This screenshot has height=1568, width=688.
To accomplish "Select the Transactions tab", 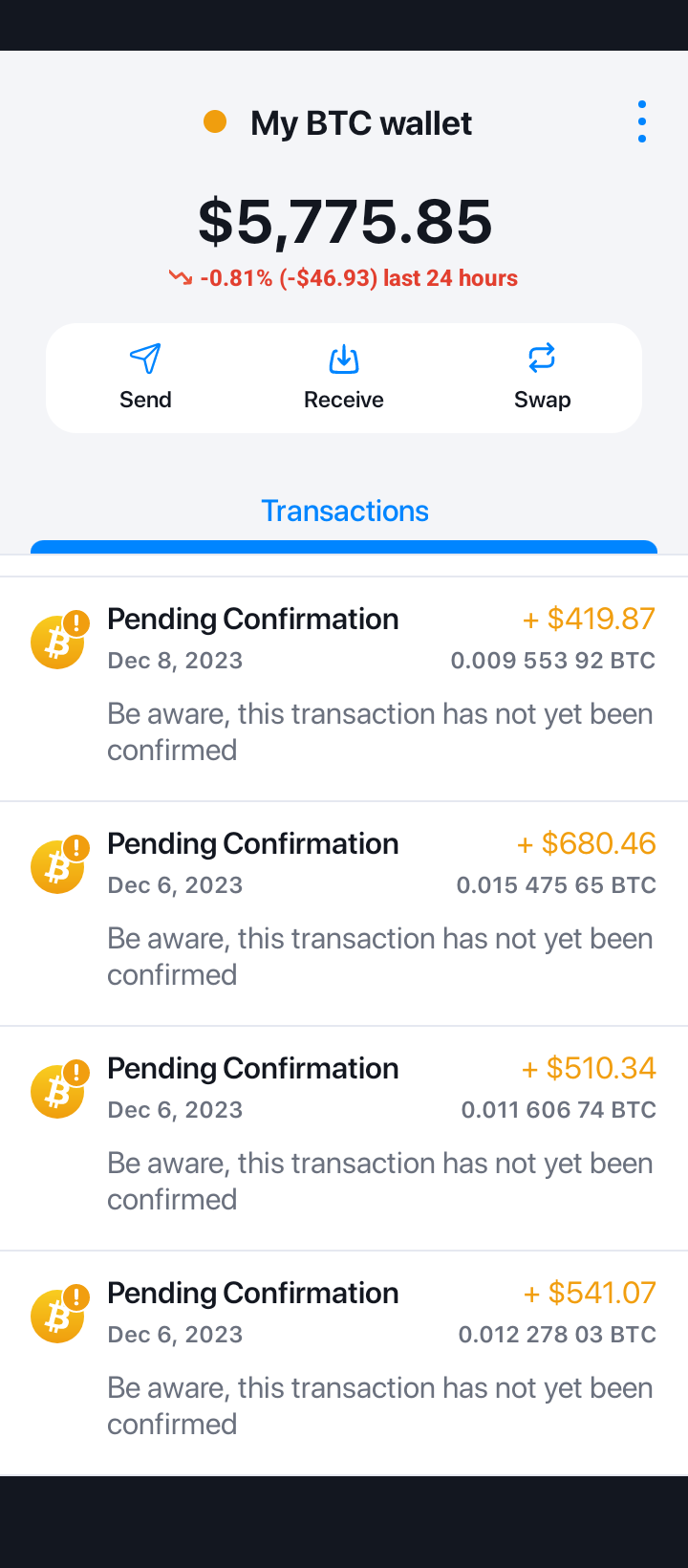I will pyautogui.click(x=344, y=512).
